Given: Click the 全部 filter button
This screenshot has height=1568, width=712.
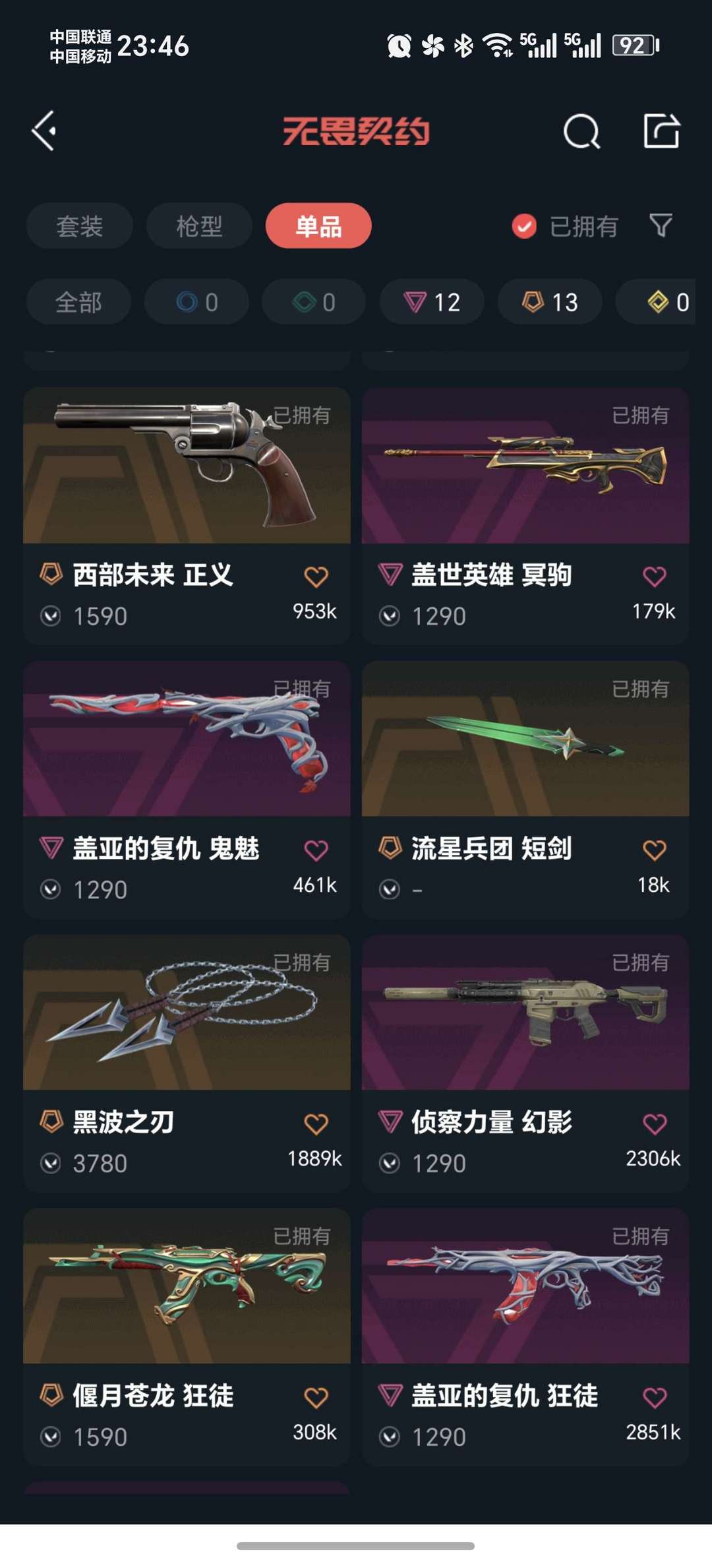Looking at the screenshot, I should pos(78,302).
